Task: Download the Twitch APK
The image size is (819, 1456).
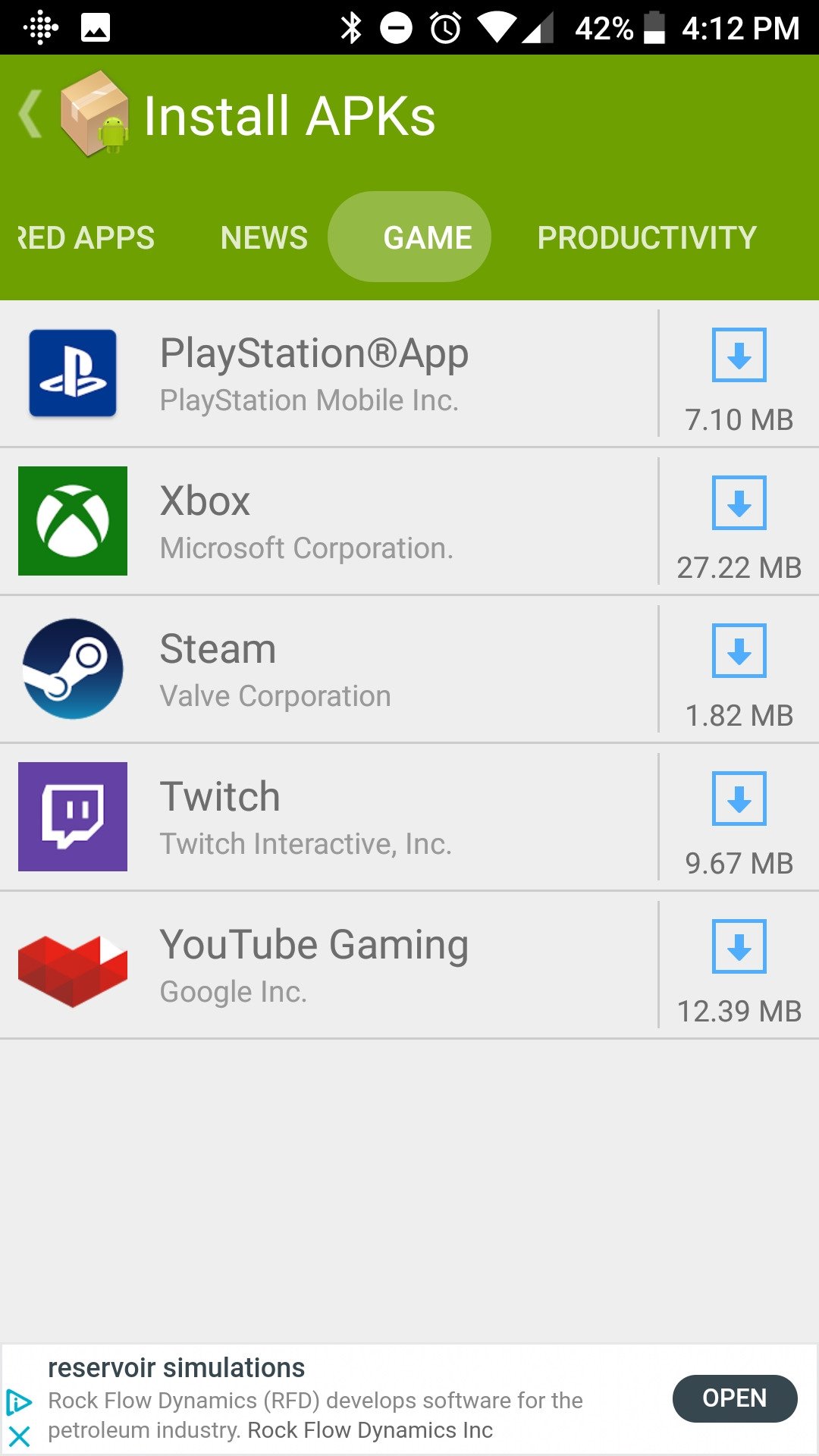Action: click(739, 799)
